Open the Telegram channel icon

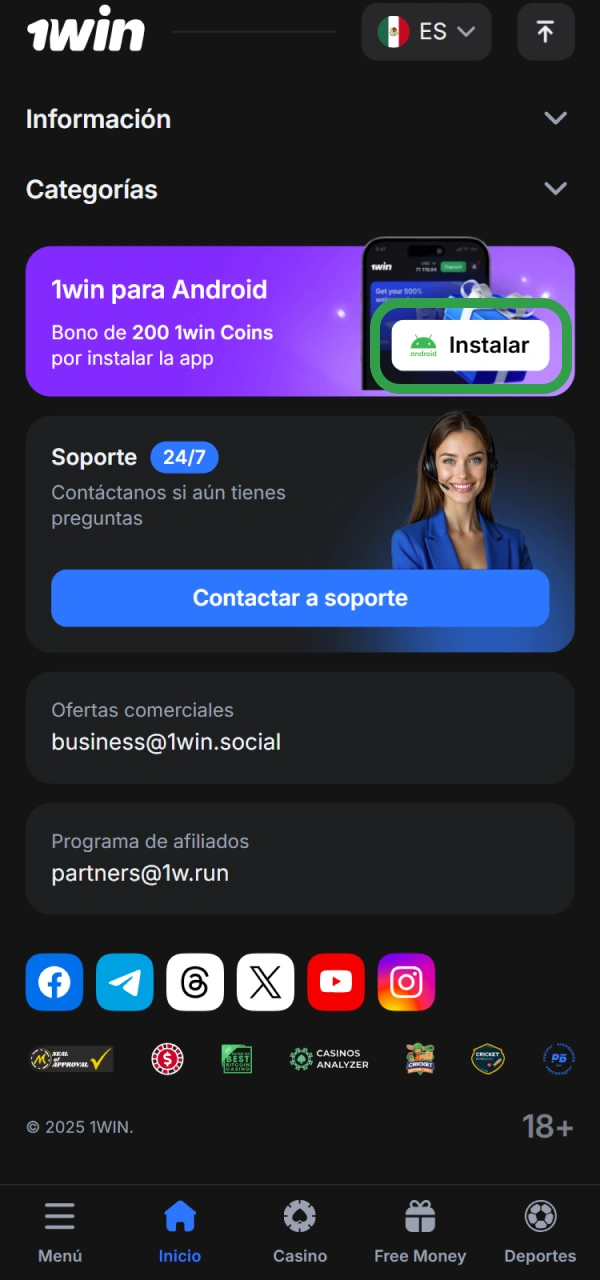[x=125, y=982]
